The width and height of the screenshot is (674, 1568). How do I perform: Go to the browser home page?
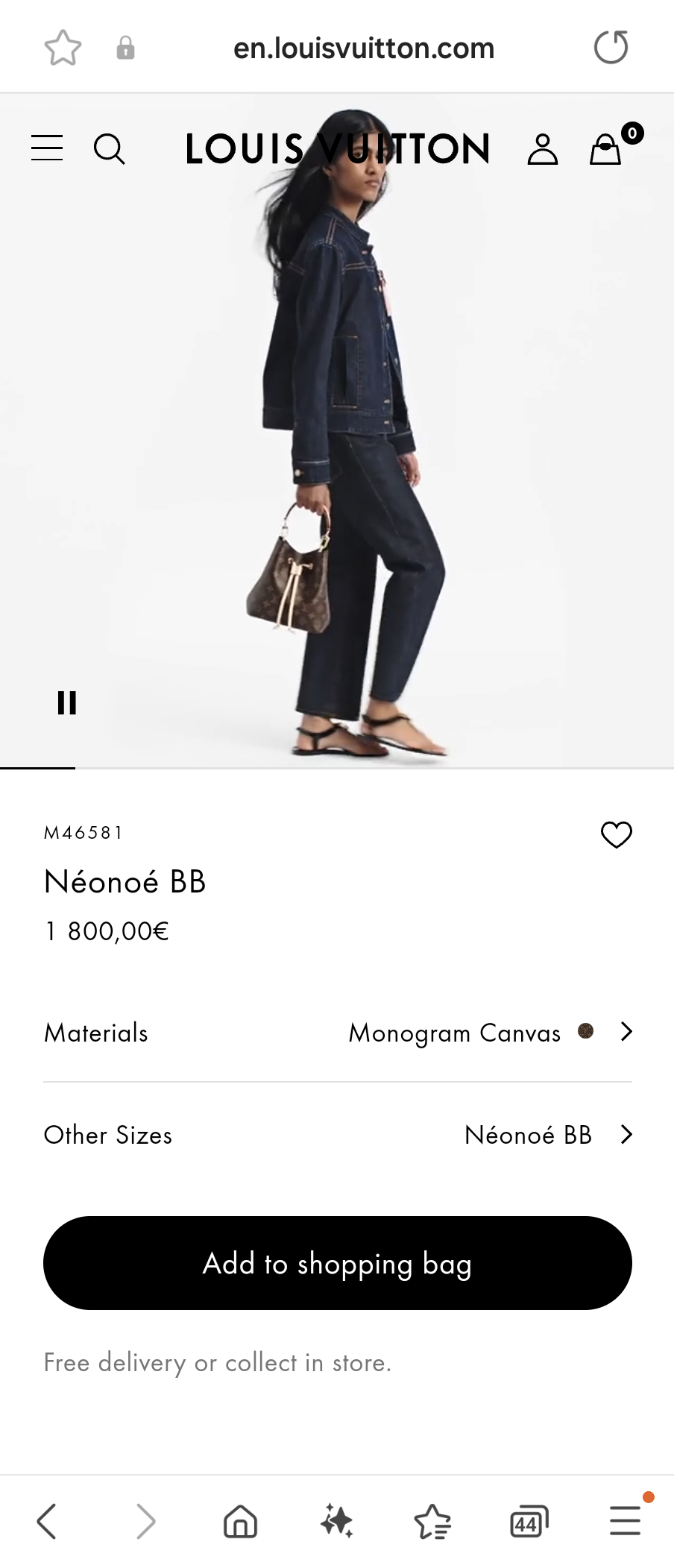(x=240, y=1521)
